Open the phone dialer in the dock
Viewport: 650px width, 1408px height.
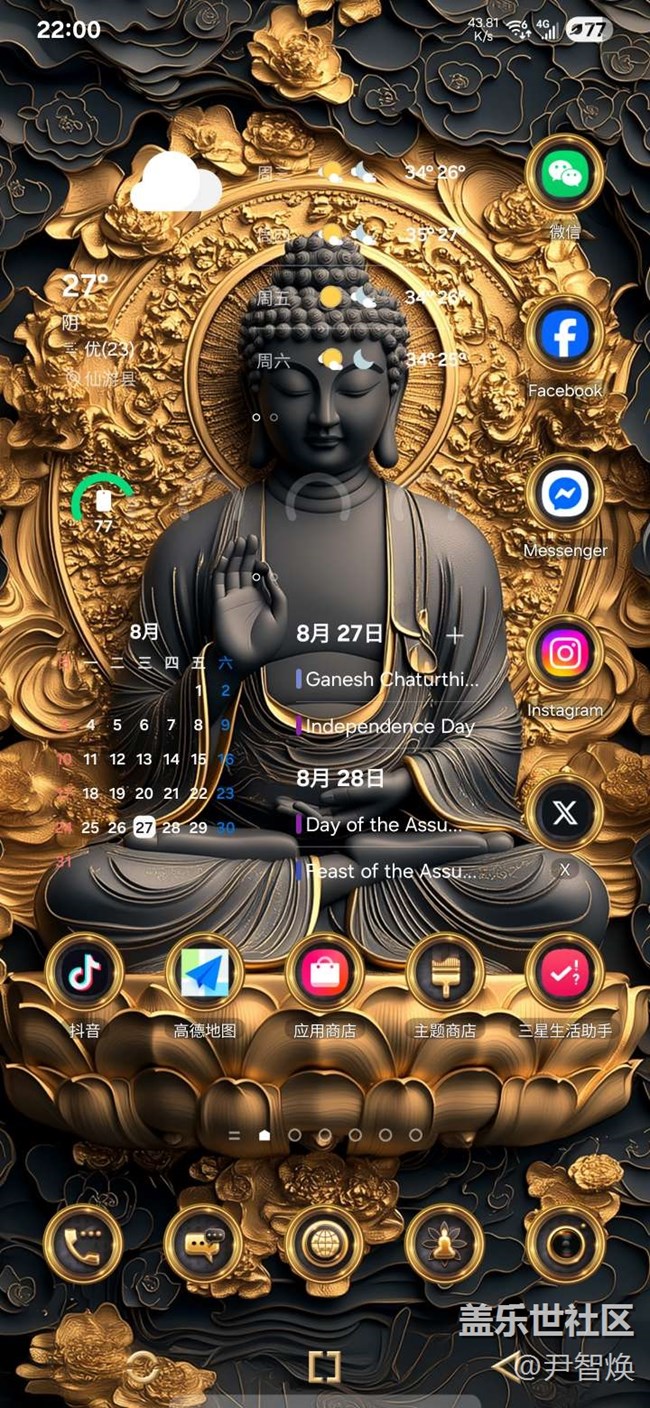[x=84, y=1243]
